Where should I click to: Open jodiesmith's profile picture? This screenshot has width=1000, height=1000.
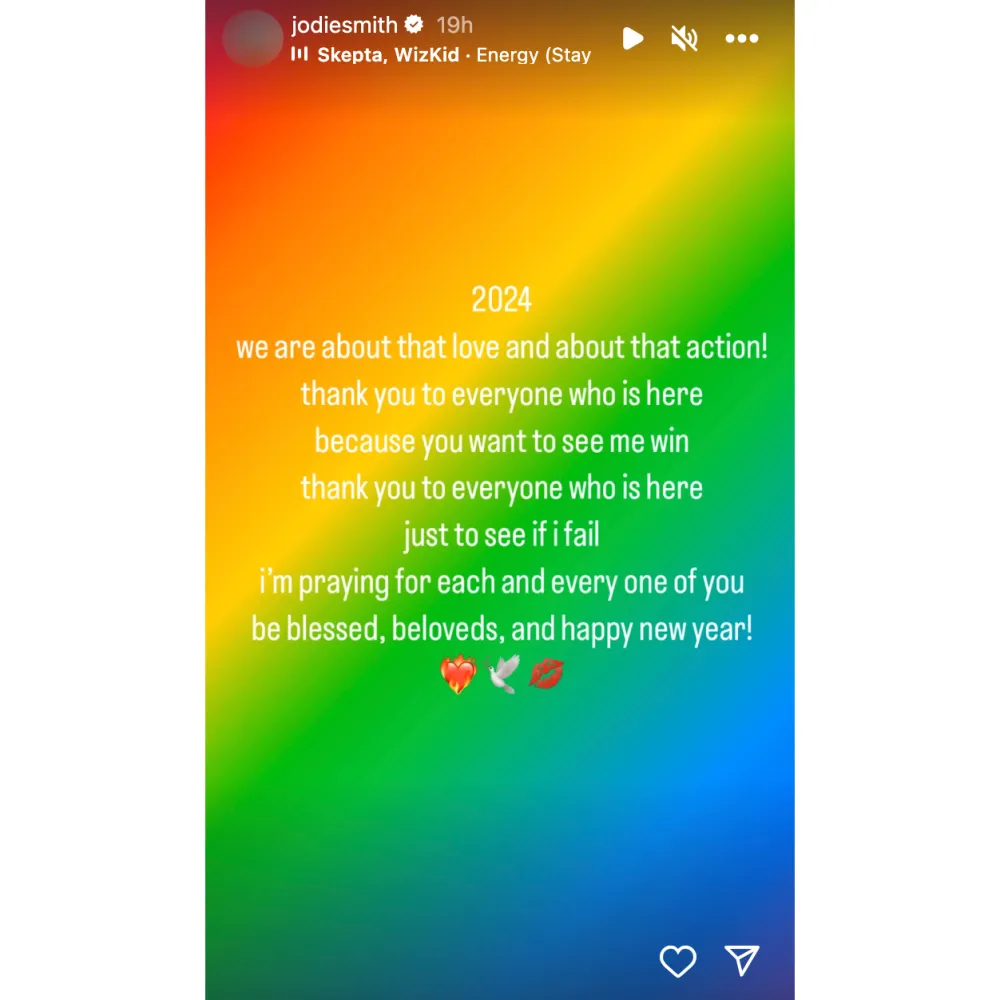251,39
